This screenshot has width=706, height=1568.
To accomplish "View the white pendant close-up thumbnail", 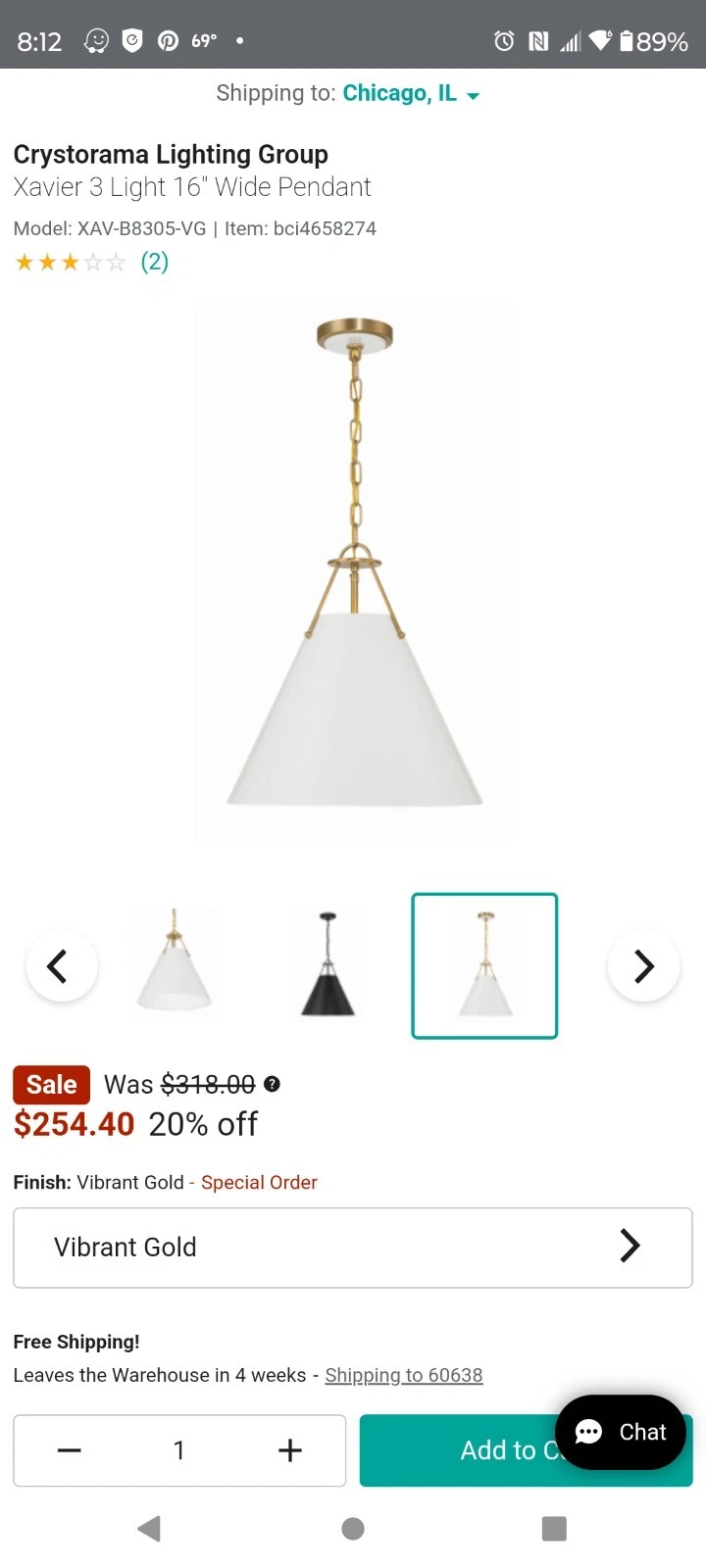I will coord(175,964).
